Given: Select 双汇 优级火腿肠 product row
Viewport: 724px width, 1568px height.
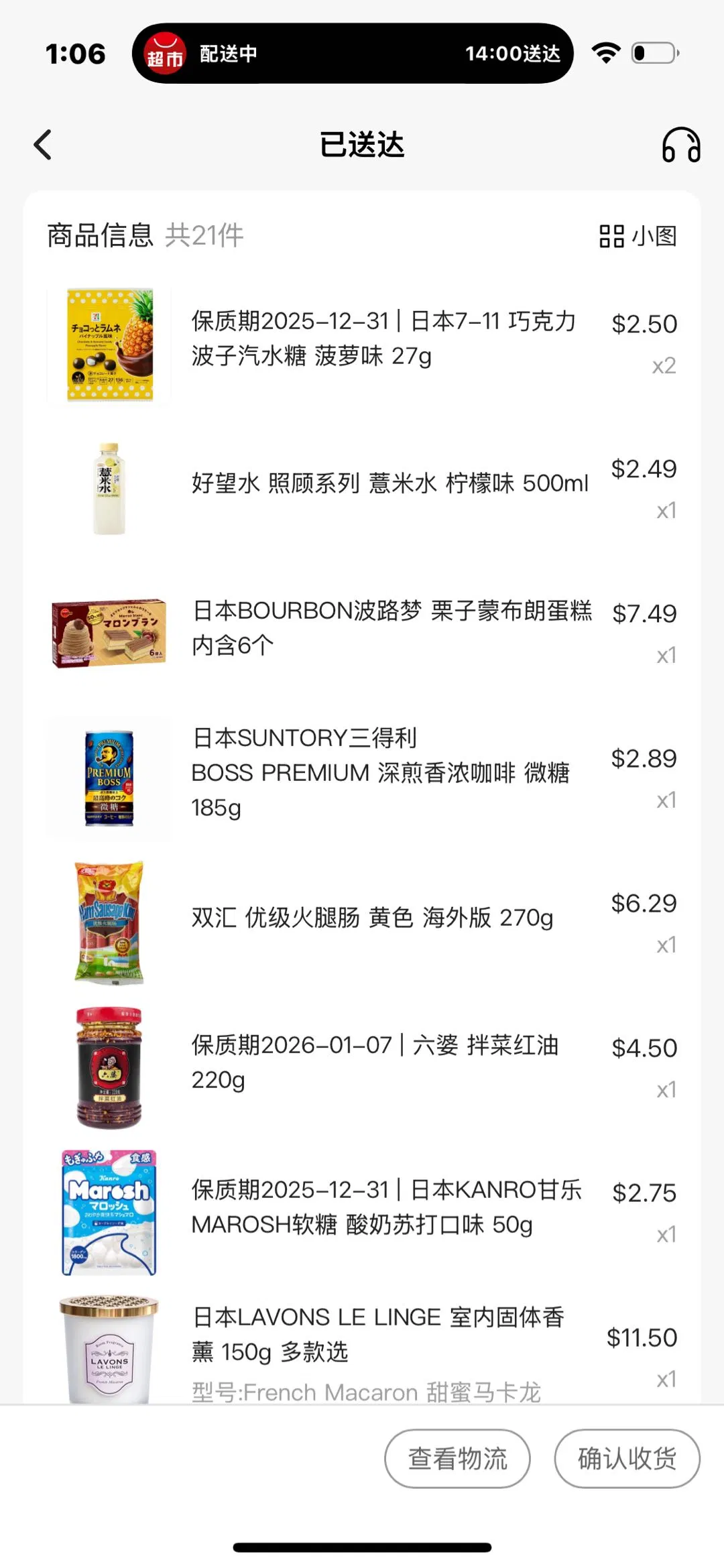Looking at the screenshot, I should click(x=372, y=917).
